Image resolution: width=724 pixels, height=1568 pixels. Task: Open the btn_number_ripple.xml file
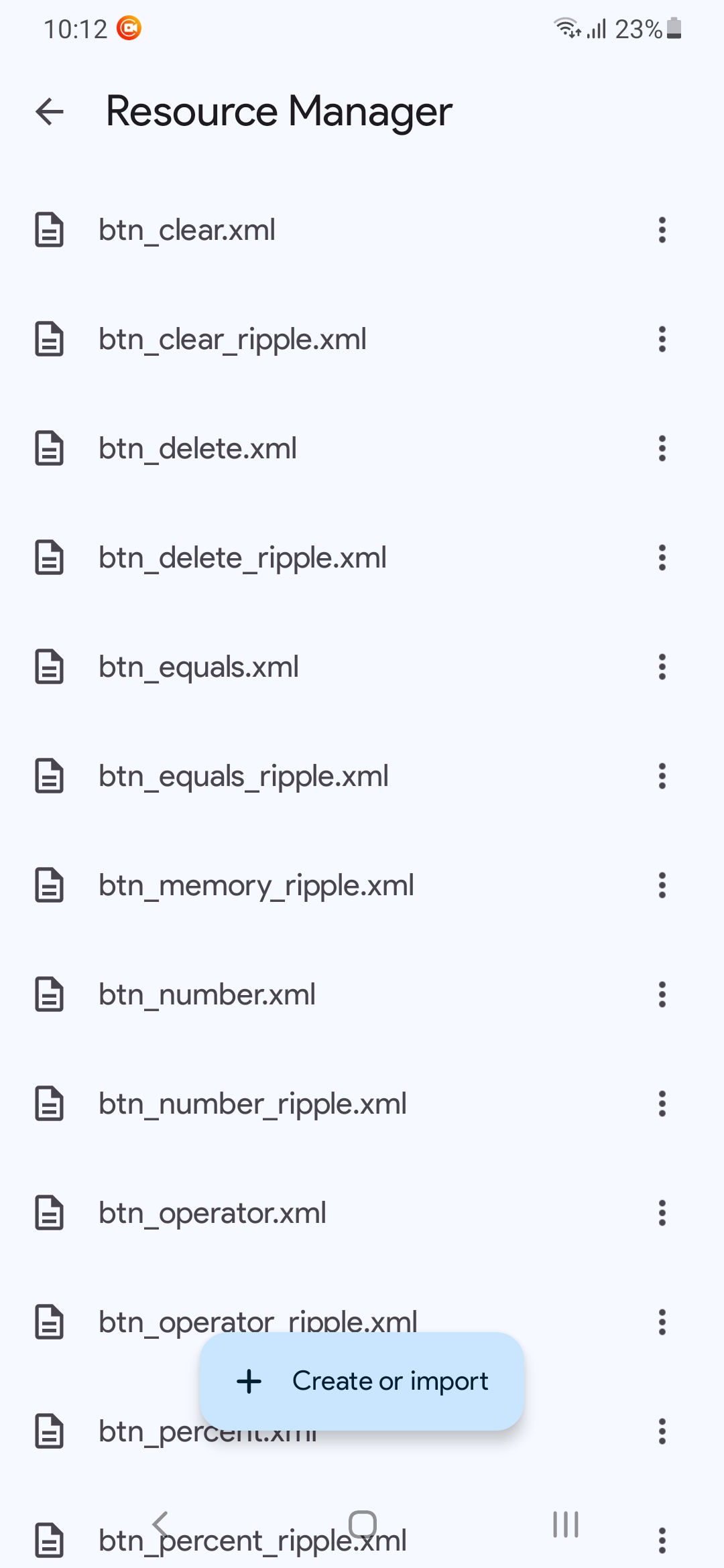coord(362,1104)
